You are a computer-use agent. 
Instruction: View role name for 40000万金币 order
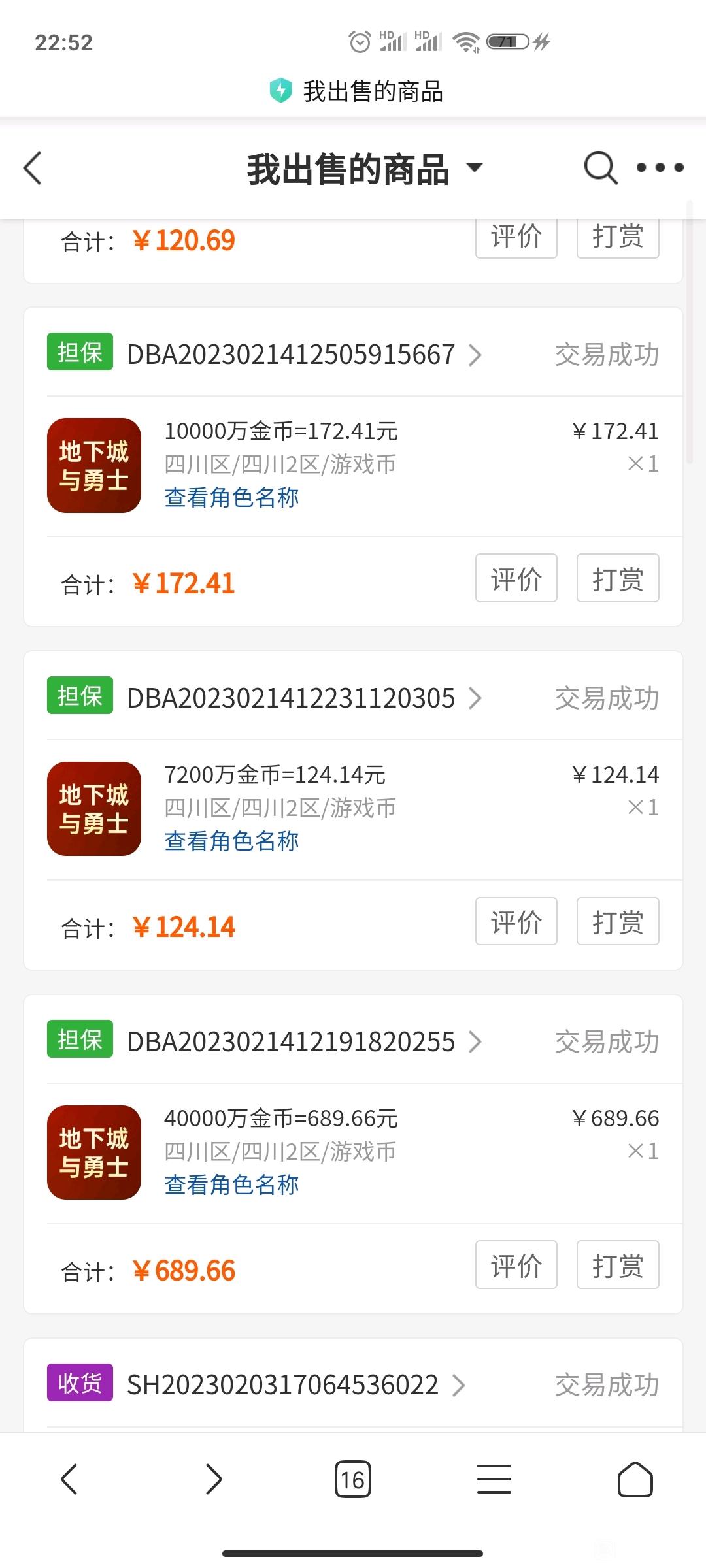pyautogui.click(x=231, y=1185)
